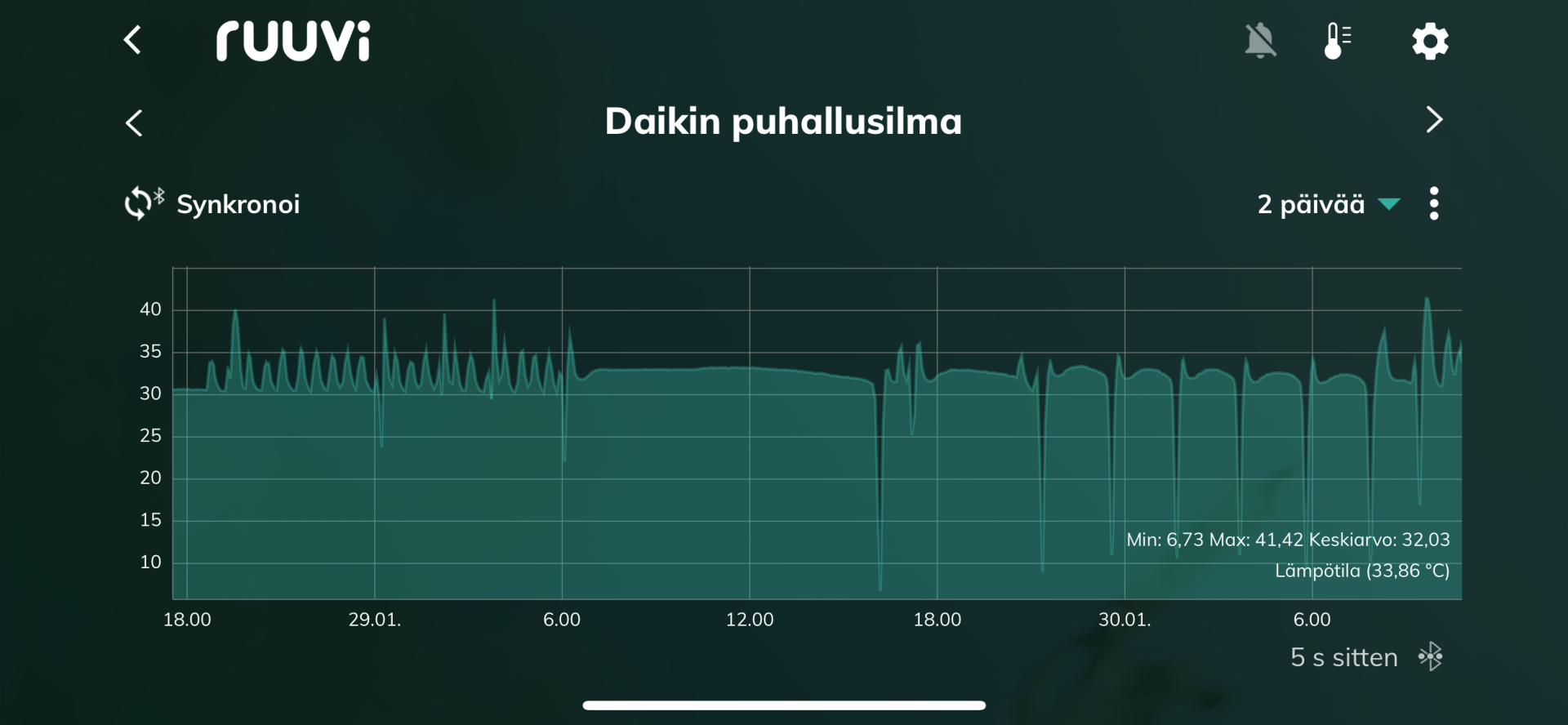Open the chart overflow menu
Screen dimensions: 1568x725
tap(1434, 203)
